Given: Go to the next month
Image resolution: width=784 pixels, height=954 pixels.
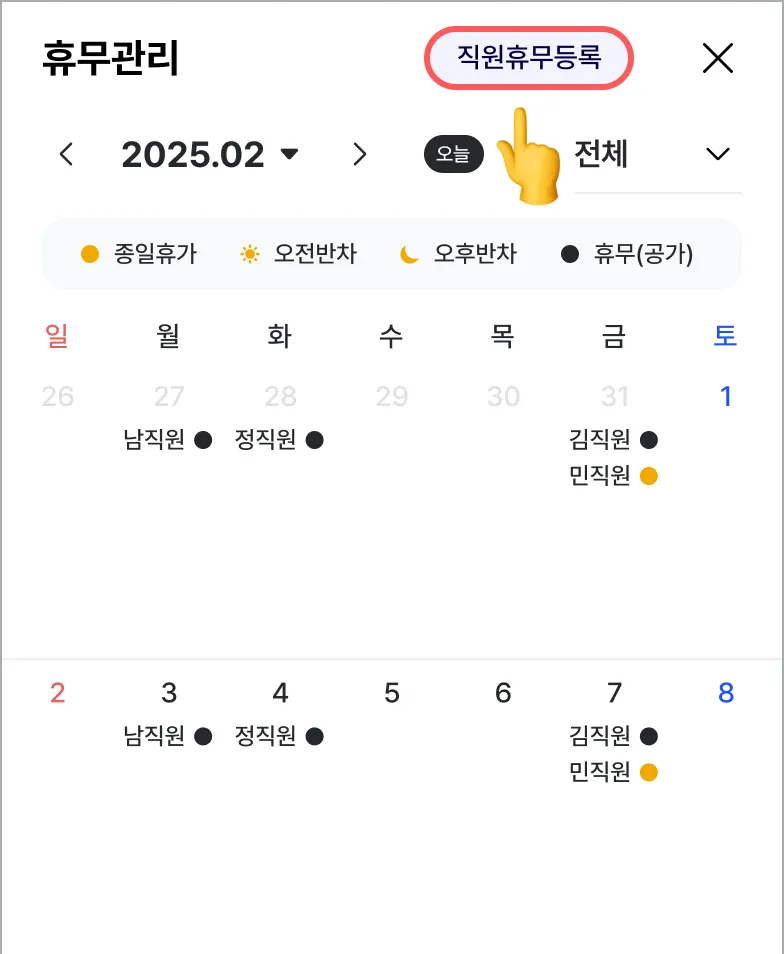Looking at the screenshot, I should pyautogui.click(x=360, y=154).
